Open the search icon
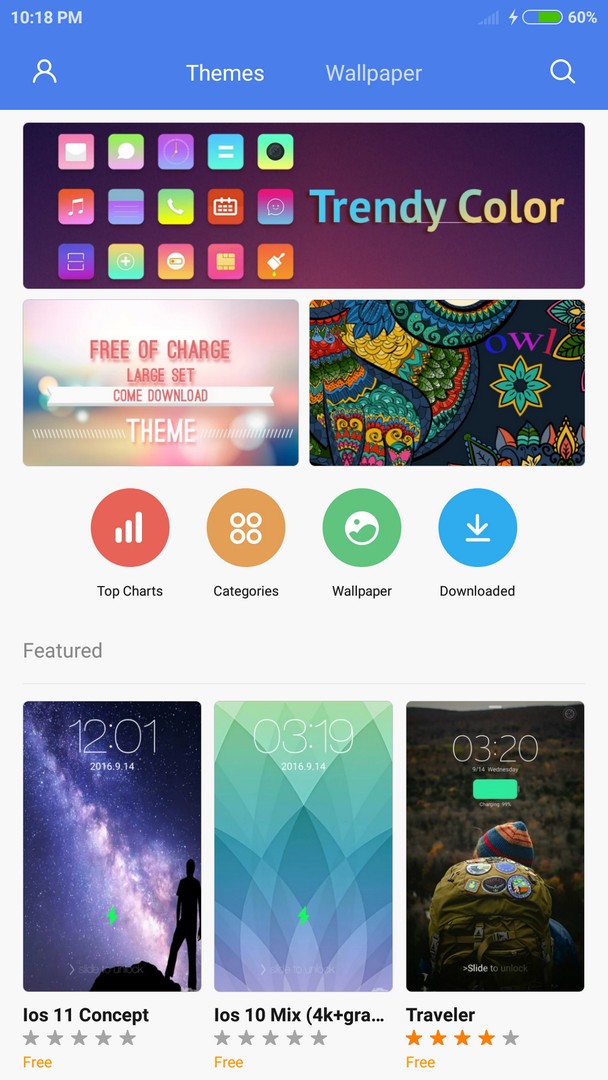This screenshot has height=1080, width=608. pyautogui.click(x=563, y=72)
